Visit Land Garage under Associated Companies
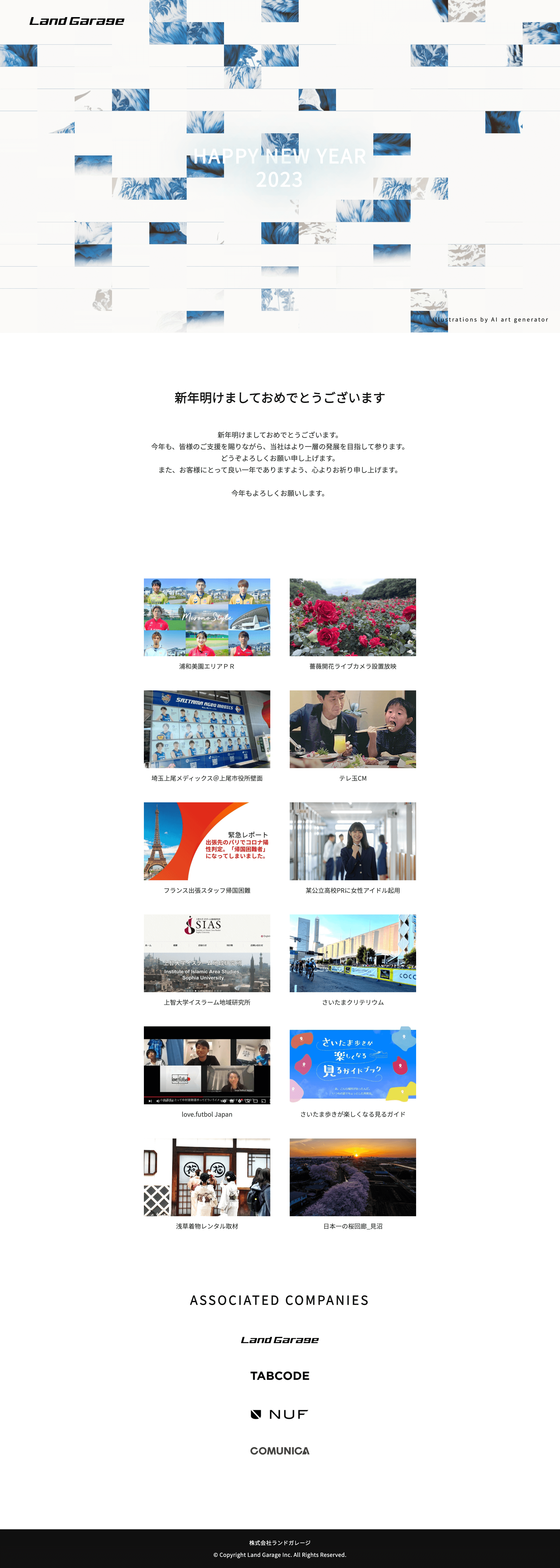Image resolution: width=560 pixels, height=1568 pixels. pos(280,1340)
